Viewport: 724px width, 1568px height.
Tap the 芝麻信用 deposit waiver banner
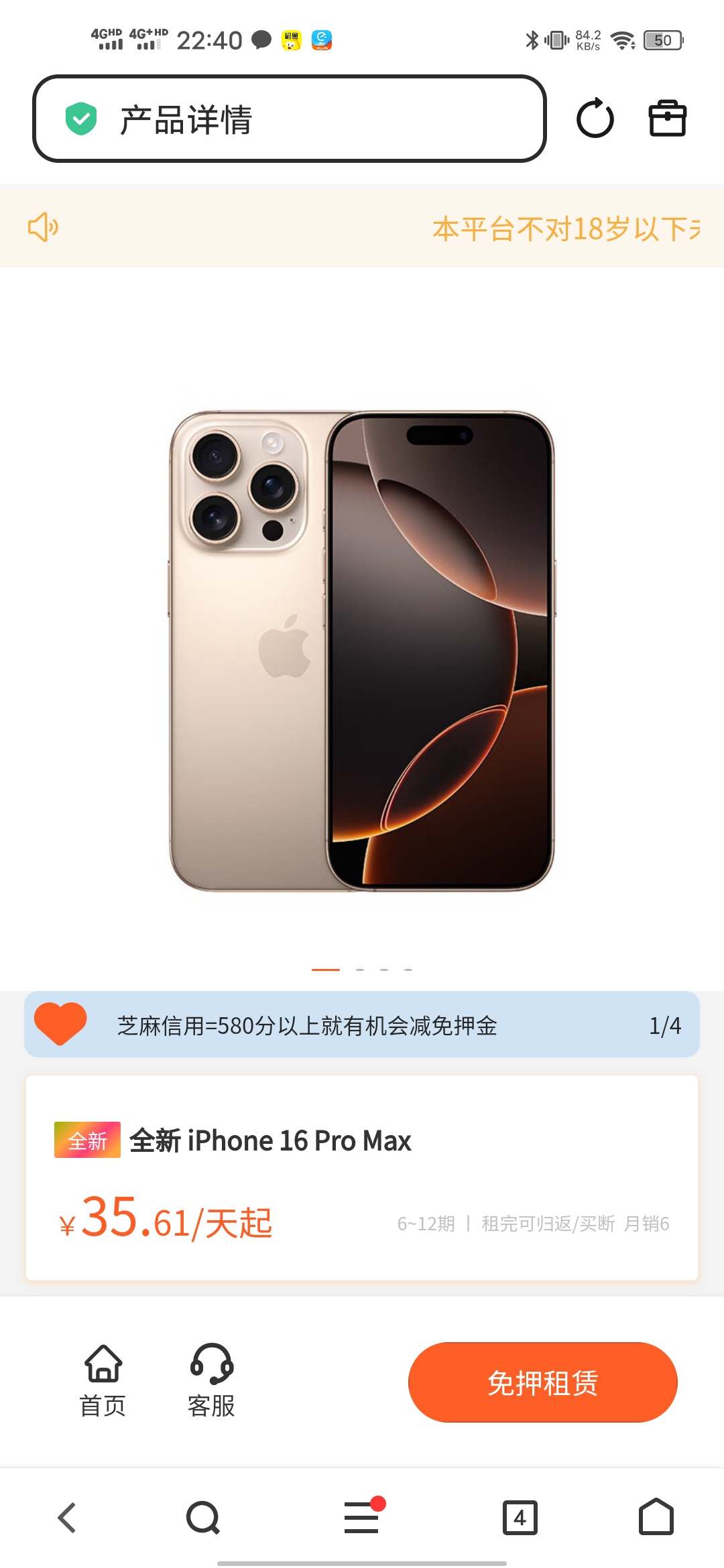[x=362, y=1025]
